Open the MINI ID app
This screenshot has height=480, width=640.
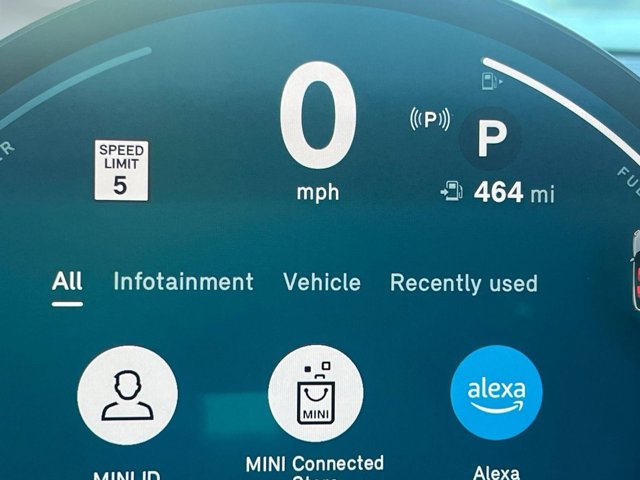tap(127, 394)
